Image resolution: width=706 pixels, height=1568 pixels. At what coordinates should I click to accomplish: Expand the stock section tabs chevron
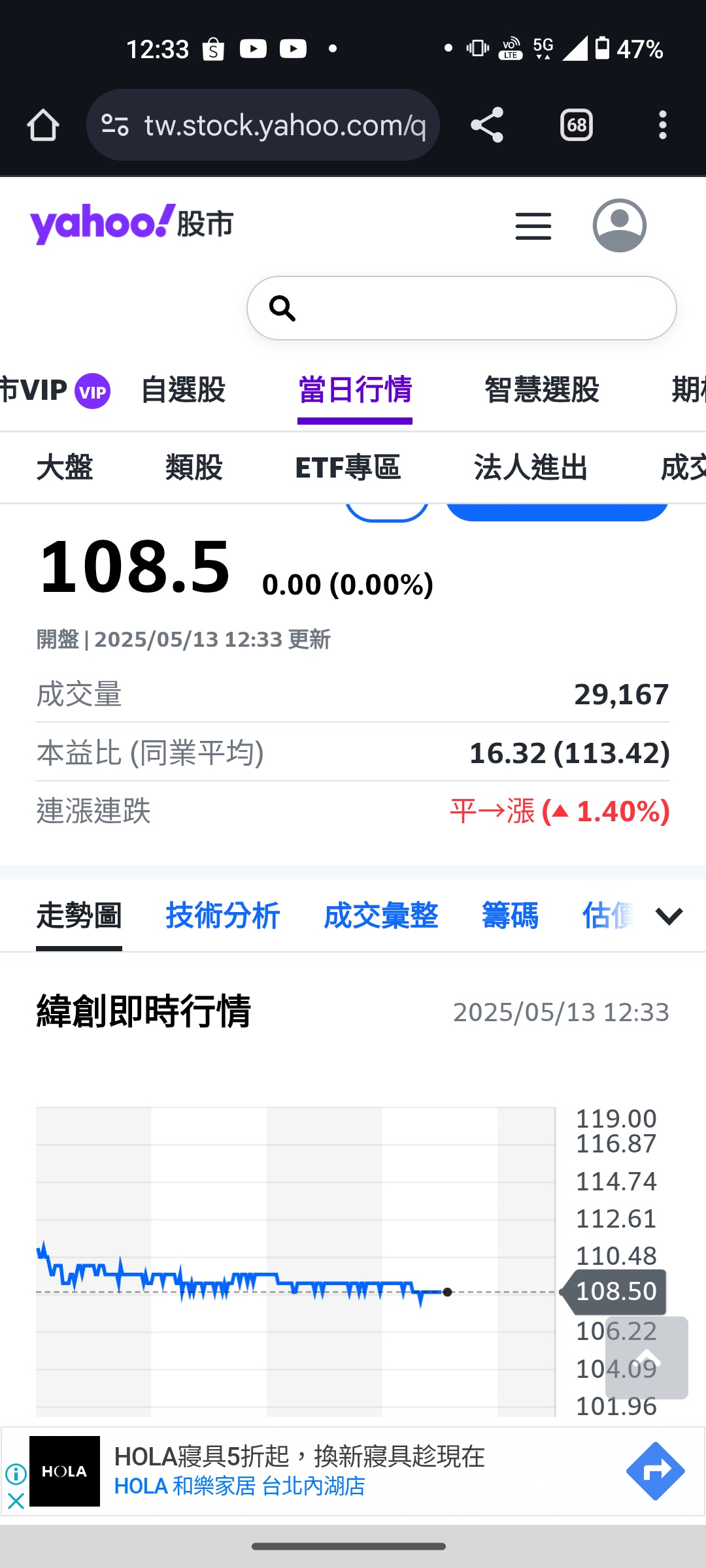[x=669, y=916]
